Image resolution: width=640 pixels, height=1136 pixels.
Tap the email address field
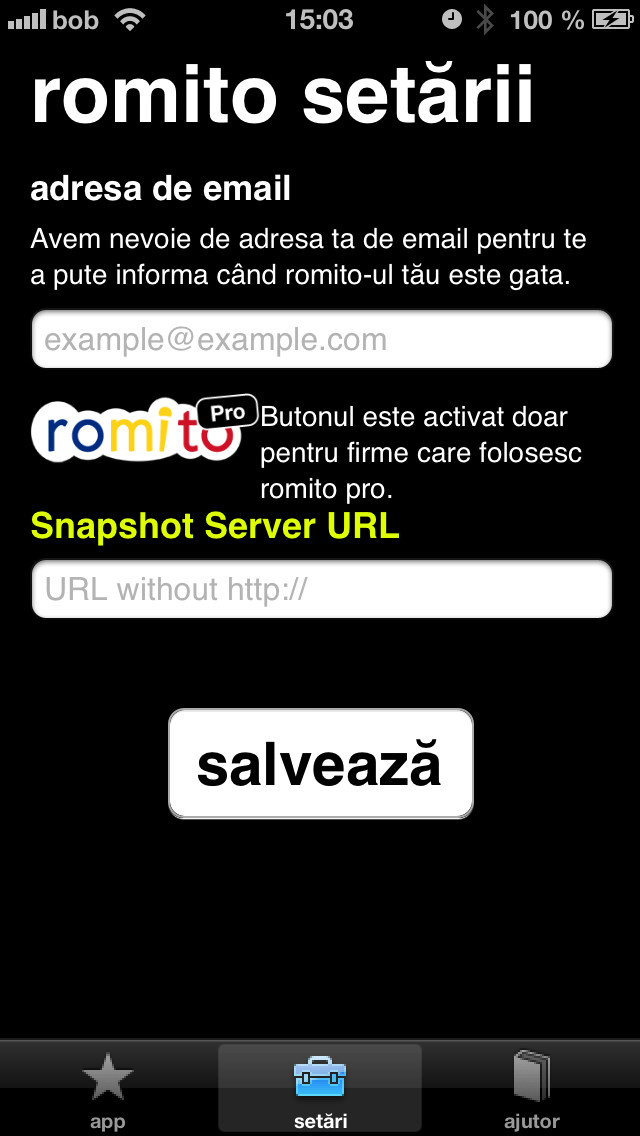tap(321, 339)
